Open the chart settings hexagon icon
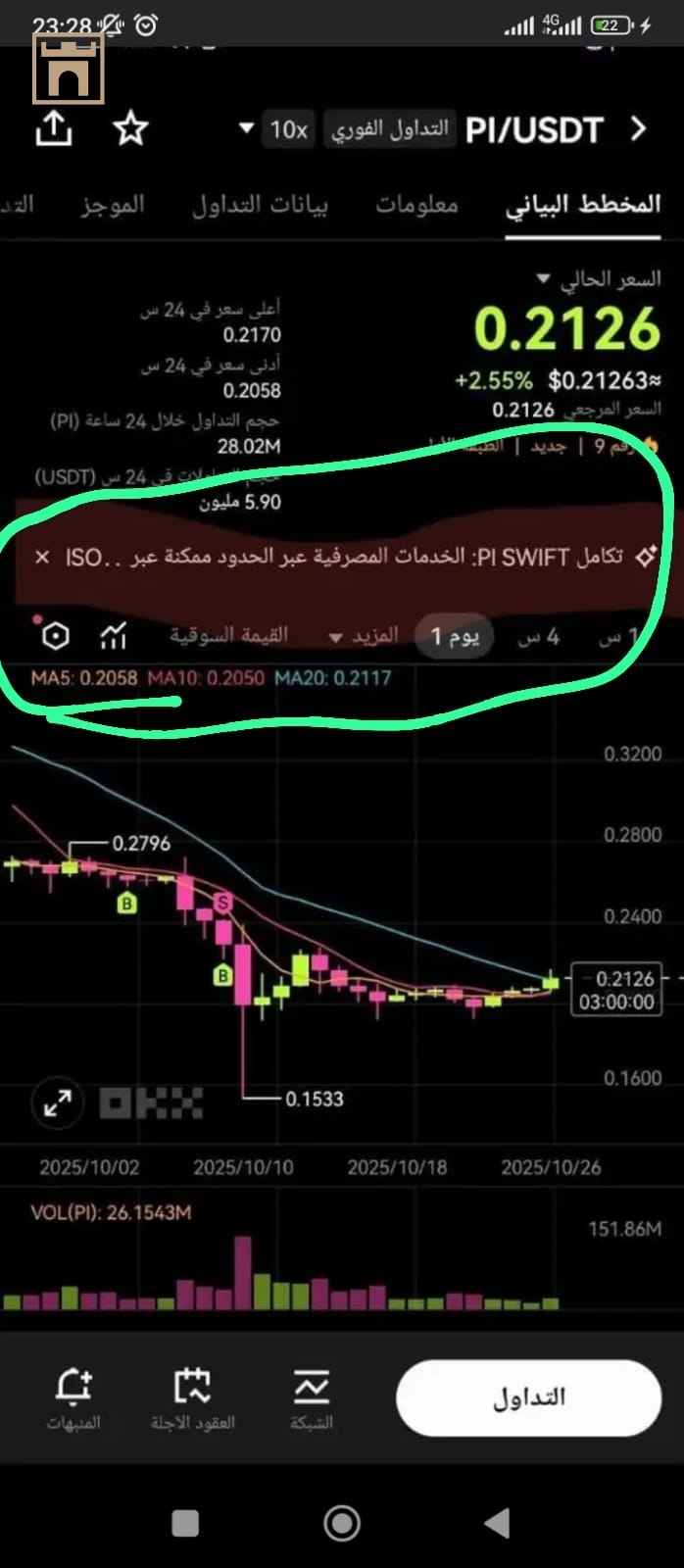Viewport: 684px width, 1568px height. [x=56, y=637]
